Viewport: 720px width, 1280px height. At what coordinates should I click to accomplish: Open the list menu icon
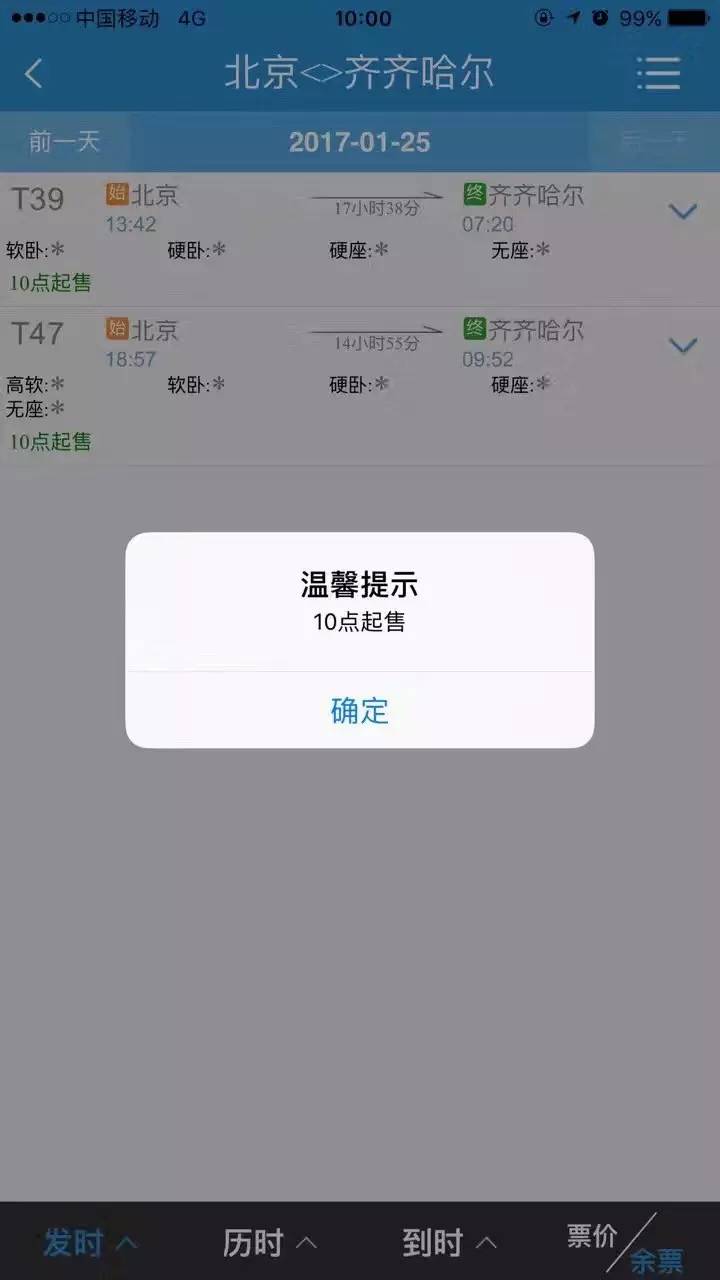coord(658,73)
